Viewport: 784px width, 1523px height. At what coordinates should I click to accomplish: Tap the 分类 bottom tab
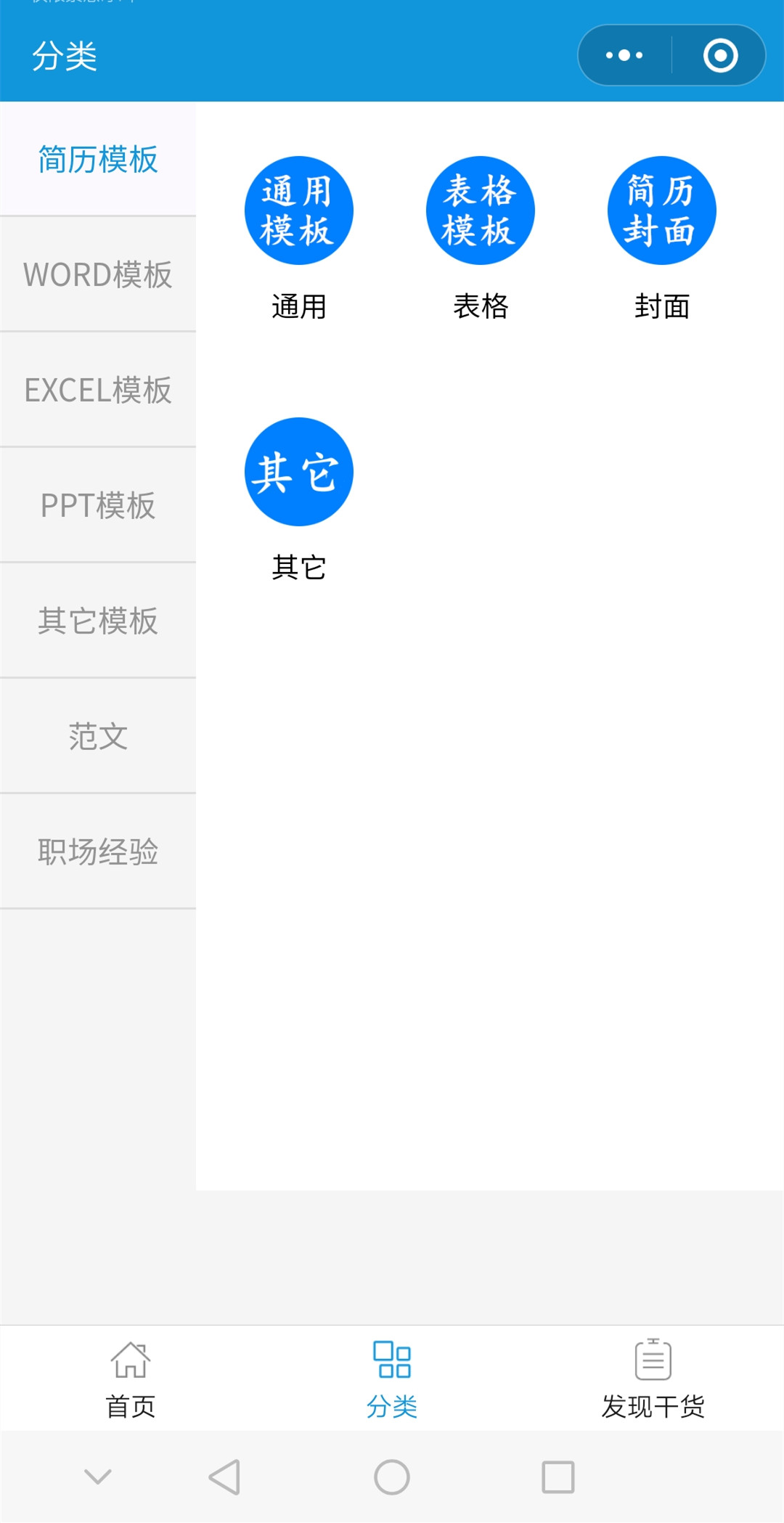pyautogui.click(x=392, y=1379)
